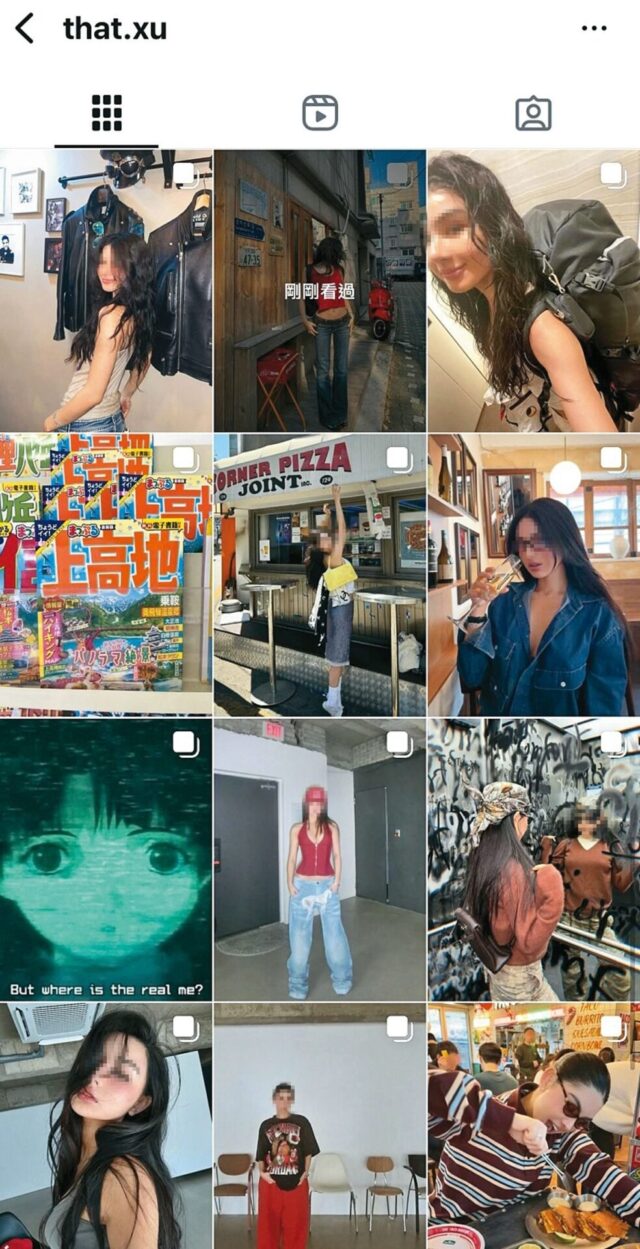Switch to the tagged photos tab

(x=533, y=113)
